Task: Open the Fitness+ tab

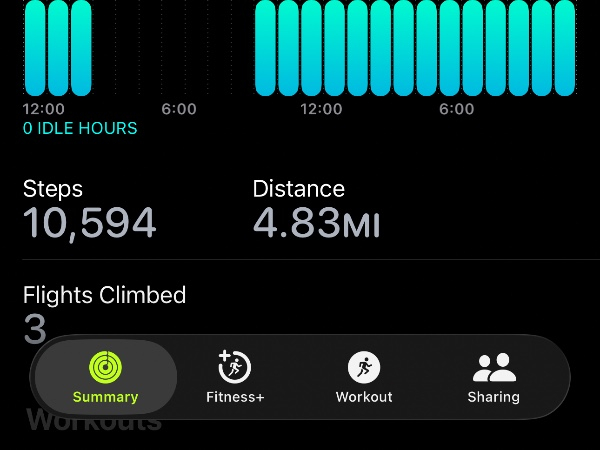Action: point(235,377)
